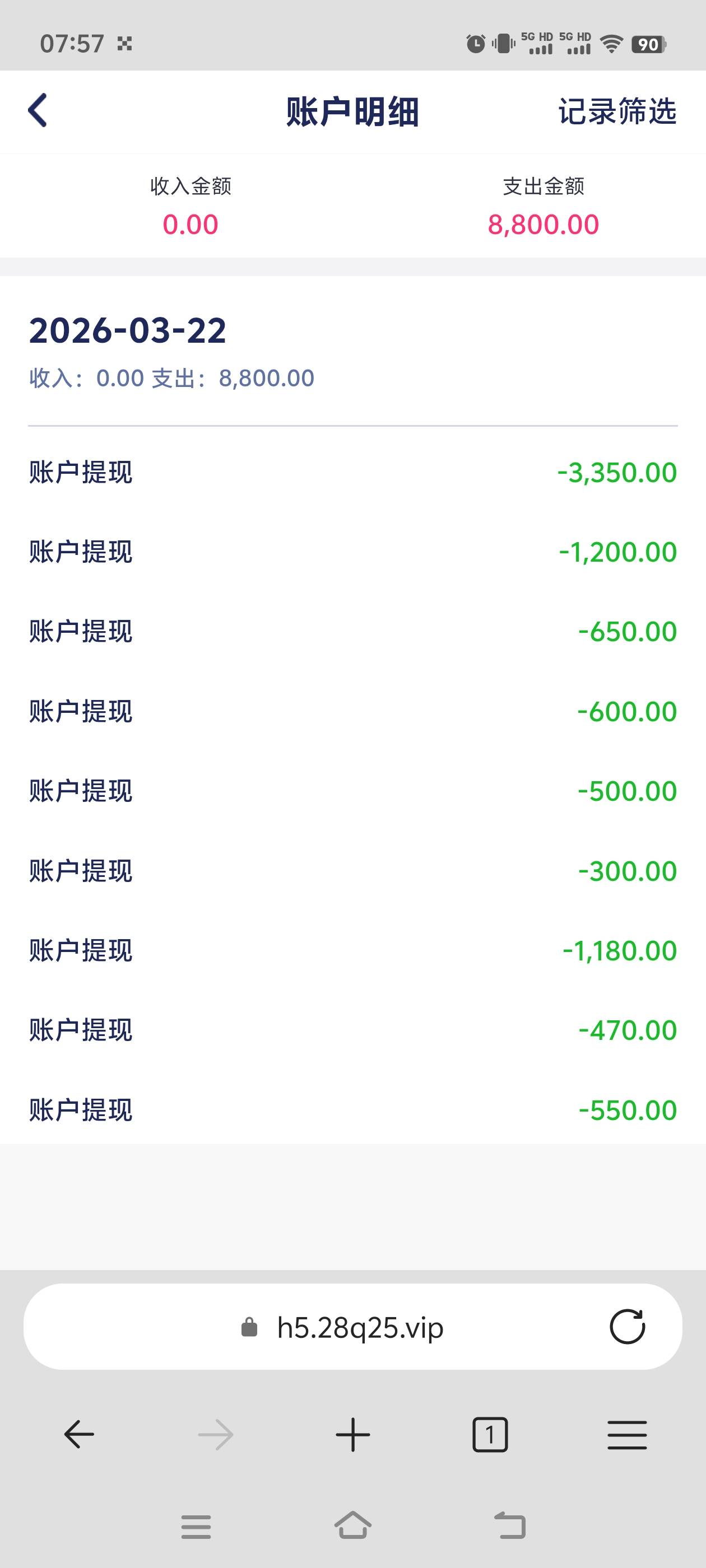Navigate back in the browser toolbar
This screenshot has height=1568, width=706.
click(79, 1435)
